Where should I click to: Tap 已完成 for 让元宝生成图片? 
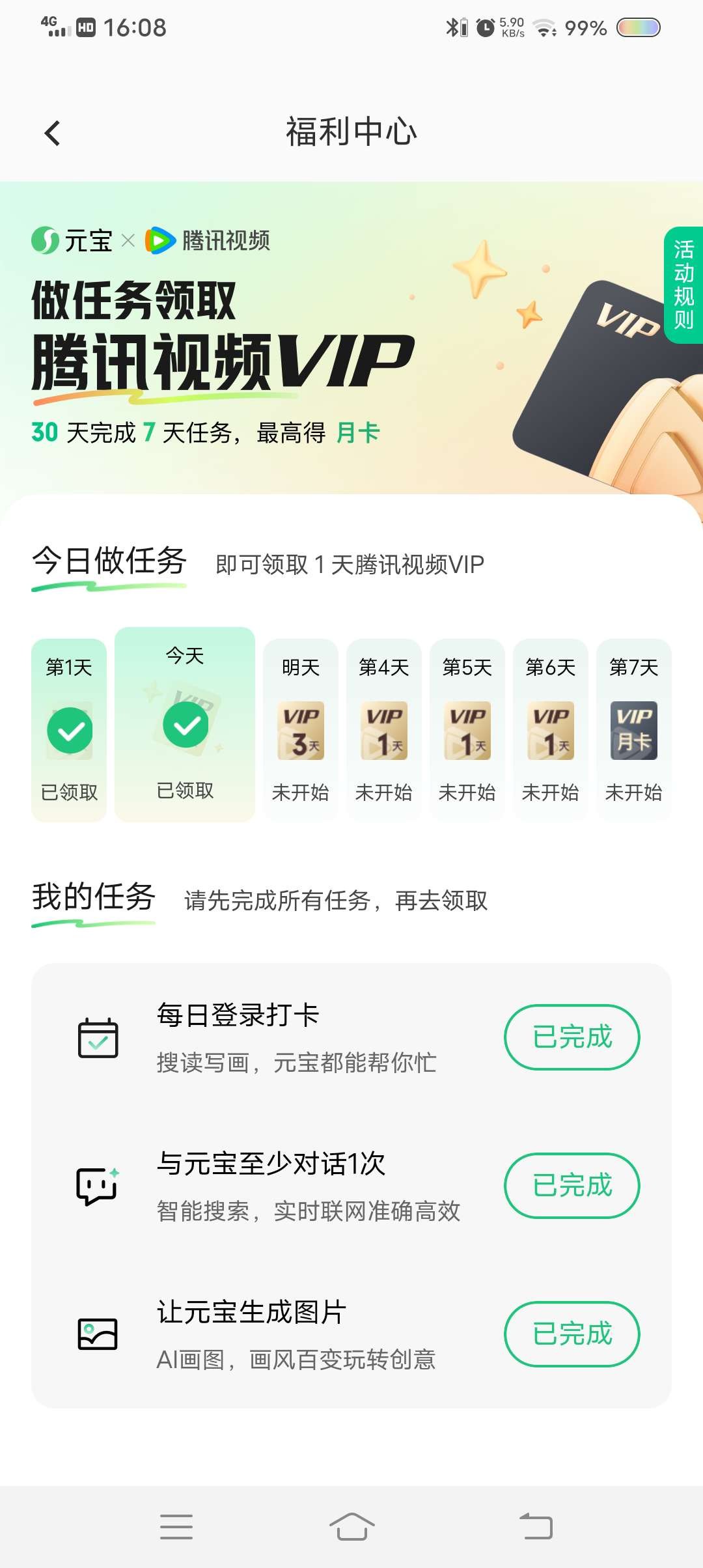tap(572, 1334)
